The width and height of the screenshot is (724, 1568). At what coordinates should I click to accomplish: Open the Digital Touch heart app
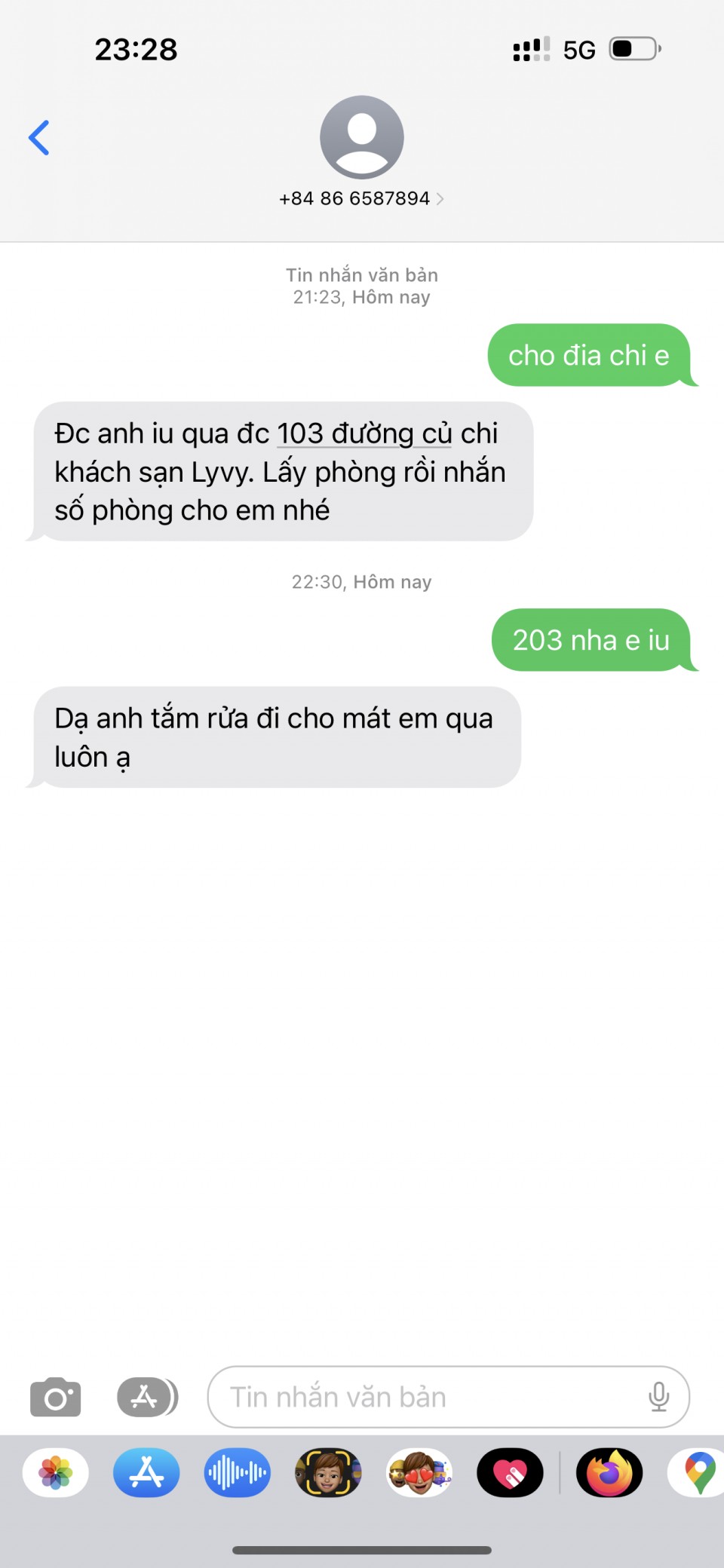[510, 1472]
